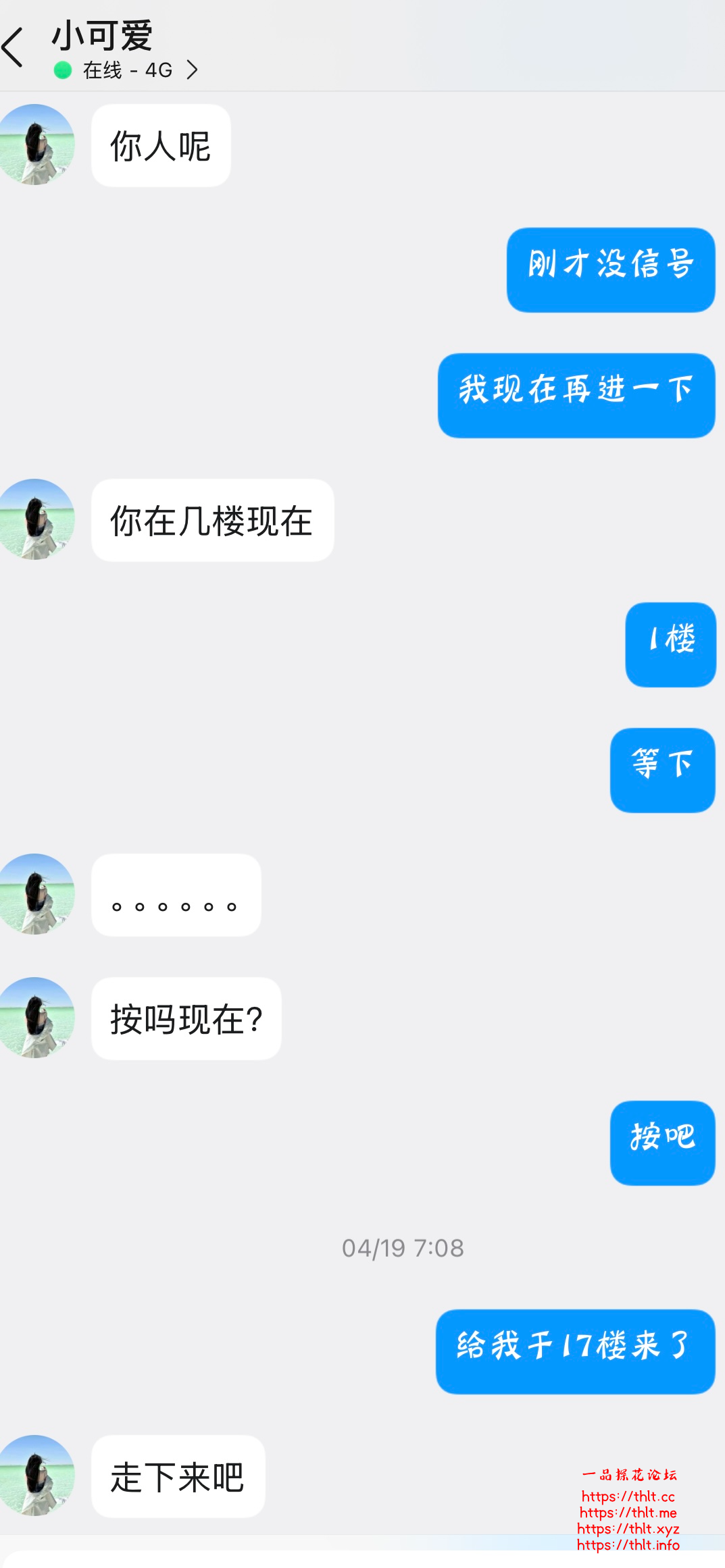Tap the avatar next to 你在几楼现在
This screenshot has height=1568, width=725.
coord(37,519)
